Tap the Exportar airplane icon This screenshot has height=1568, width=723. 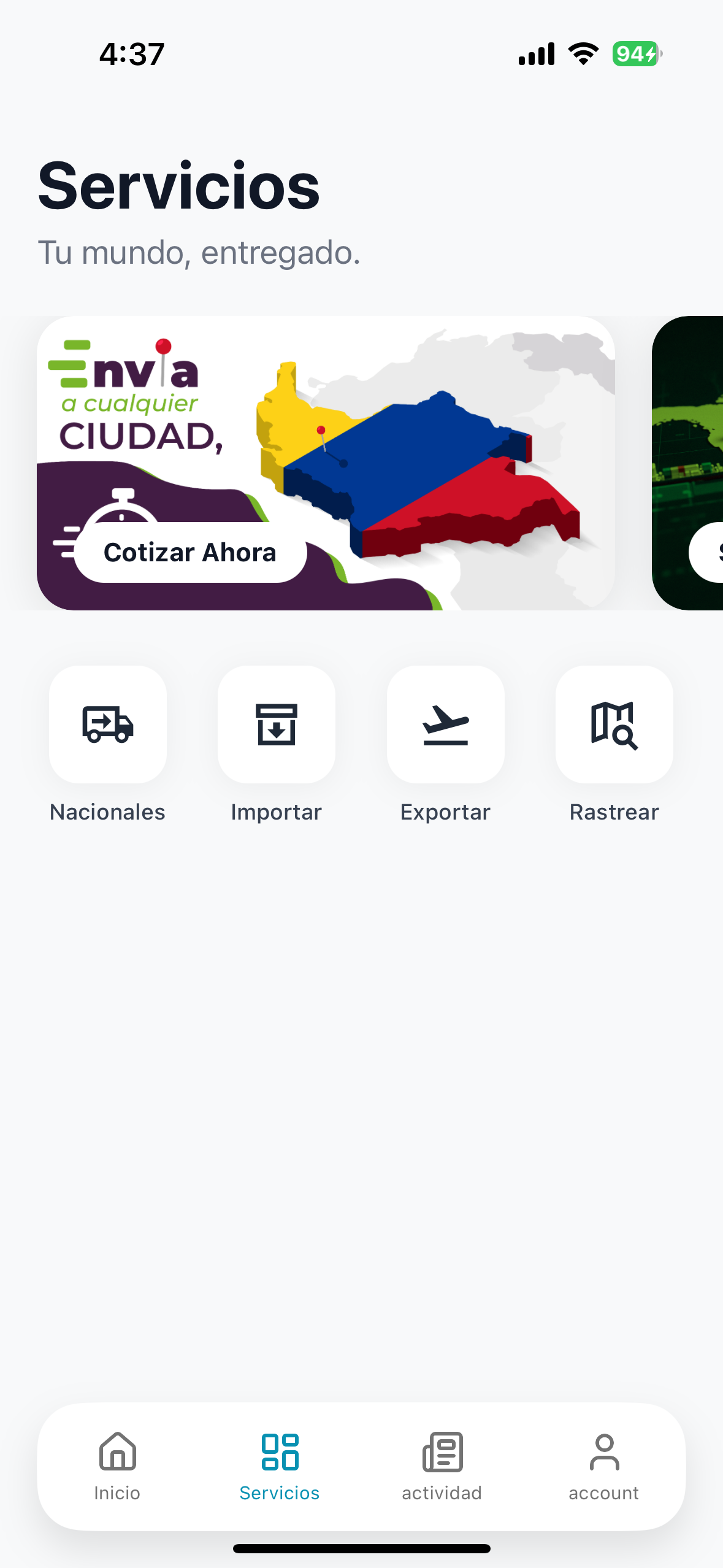click(445, 726)
